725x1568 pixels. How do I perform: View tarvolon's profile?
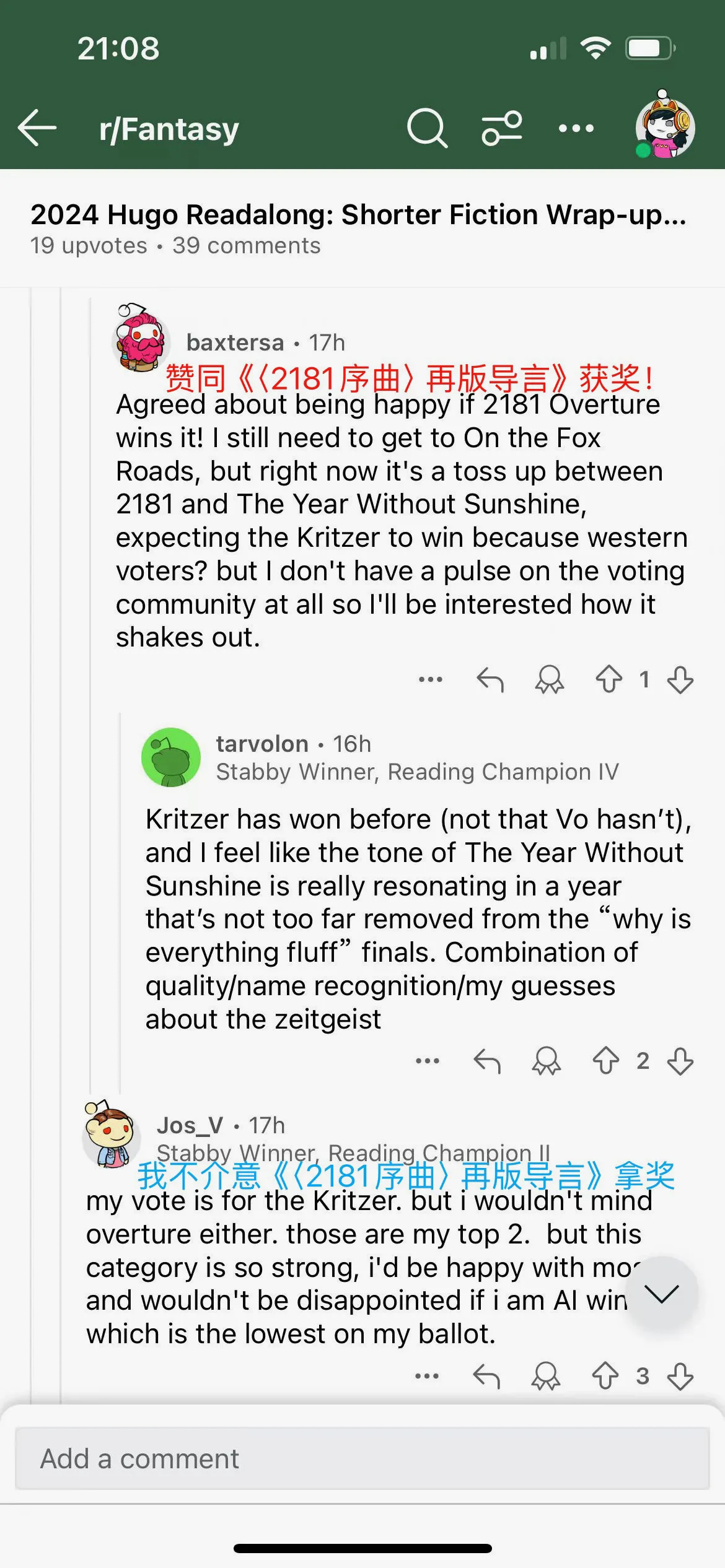click(x=262, y=743)
